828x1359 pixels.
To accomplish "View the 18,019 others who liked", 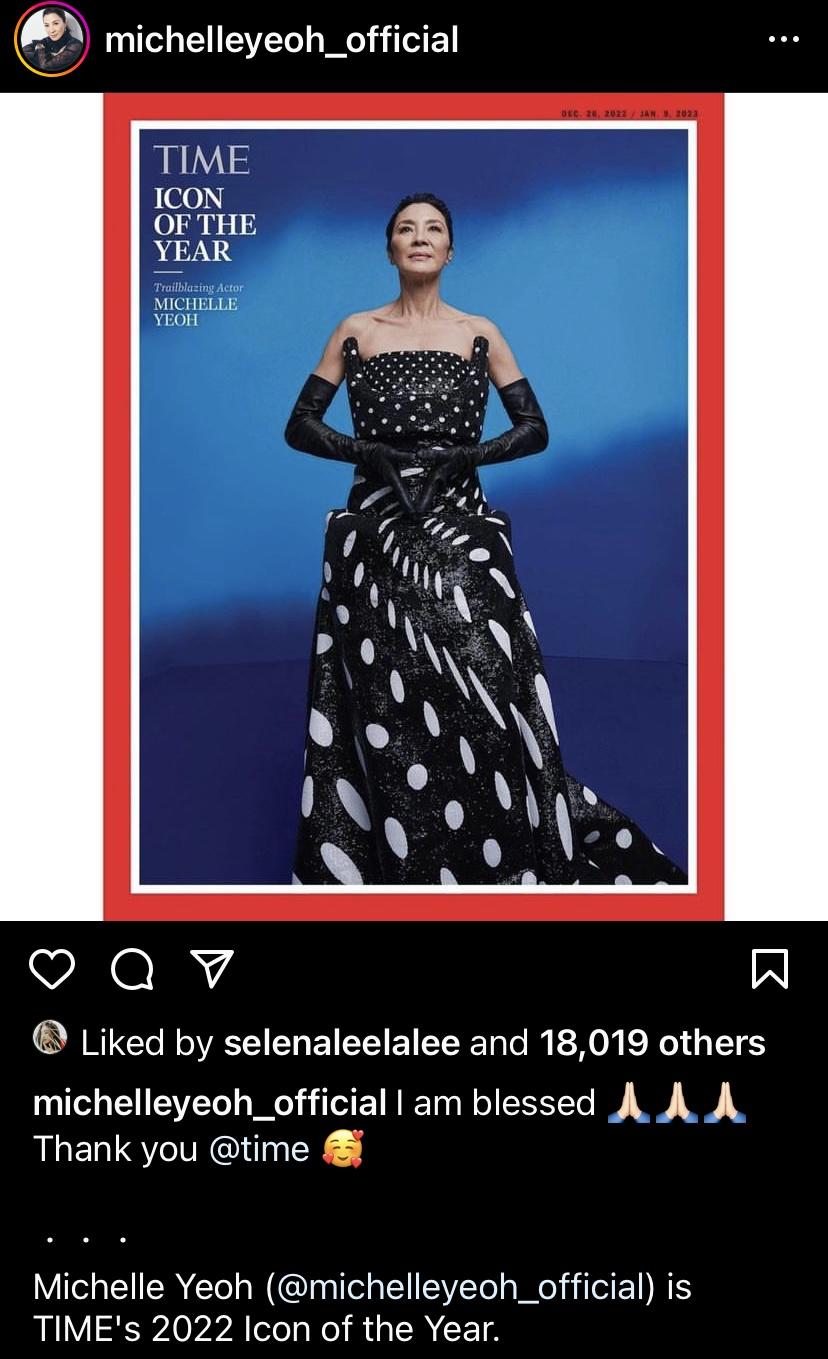I will click(x=652, y=1043).
